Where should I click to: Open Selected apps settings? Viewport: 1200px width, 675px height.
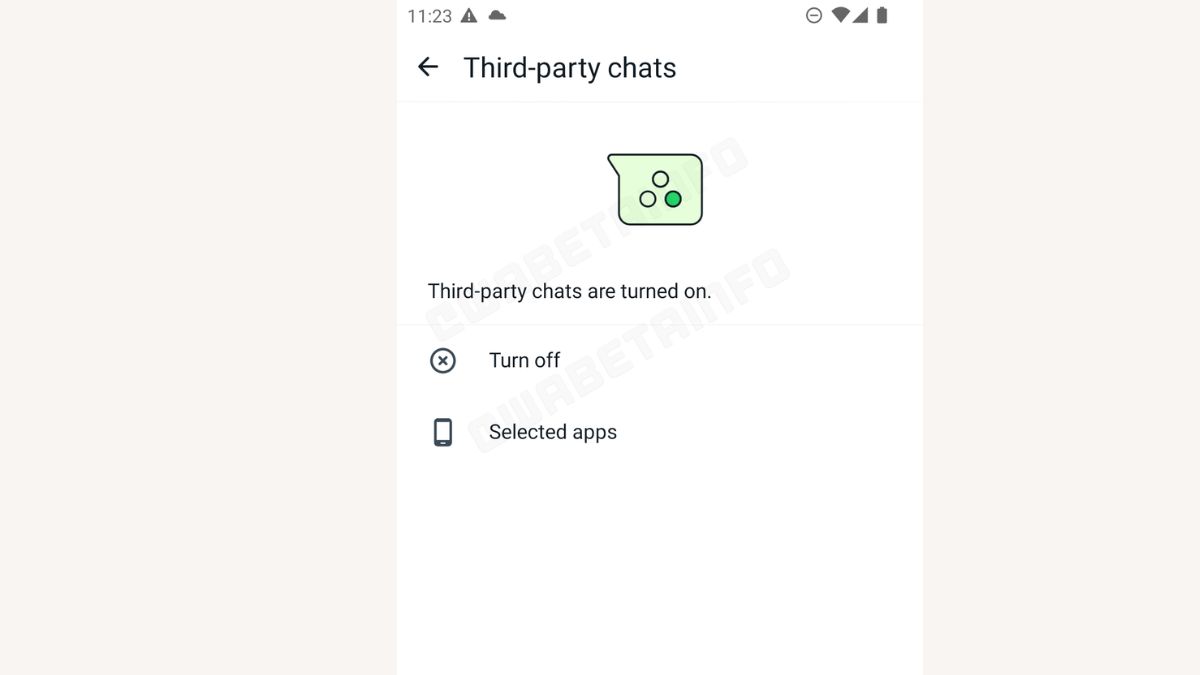coord(552,432)
